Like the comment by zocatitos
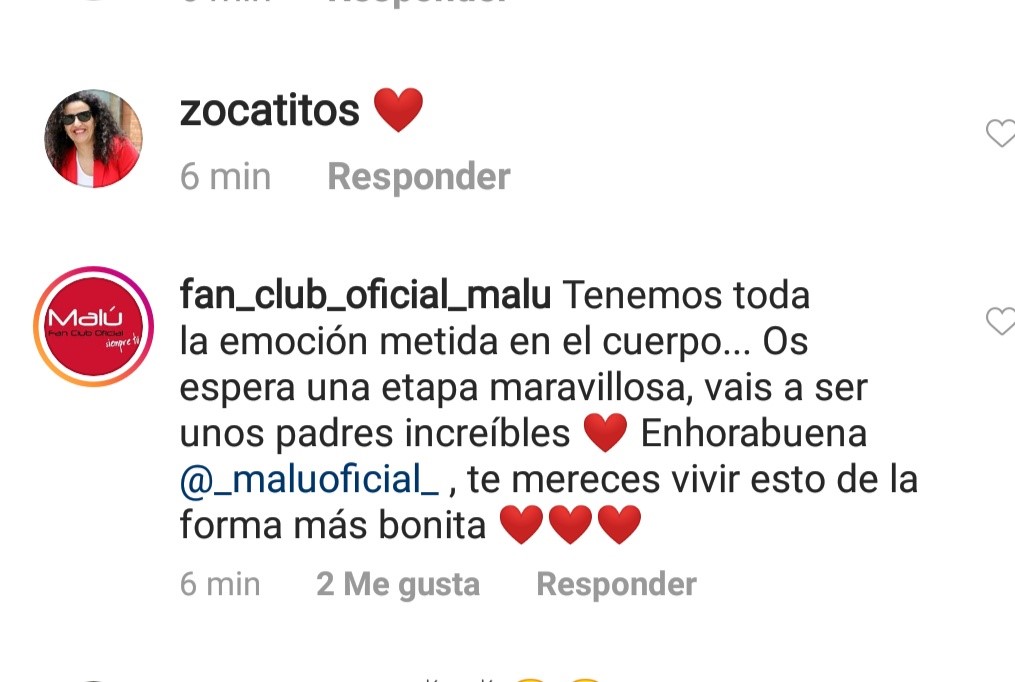 coord(1000,133)
